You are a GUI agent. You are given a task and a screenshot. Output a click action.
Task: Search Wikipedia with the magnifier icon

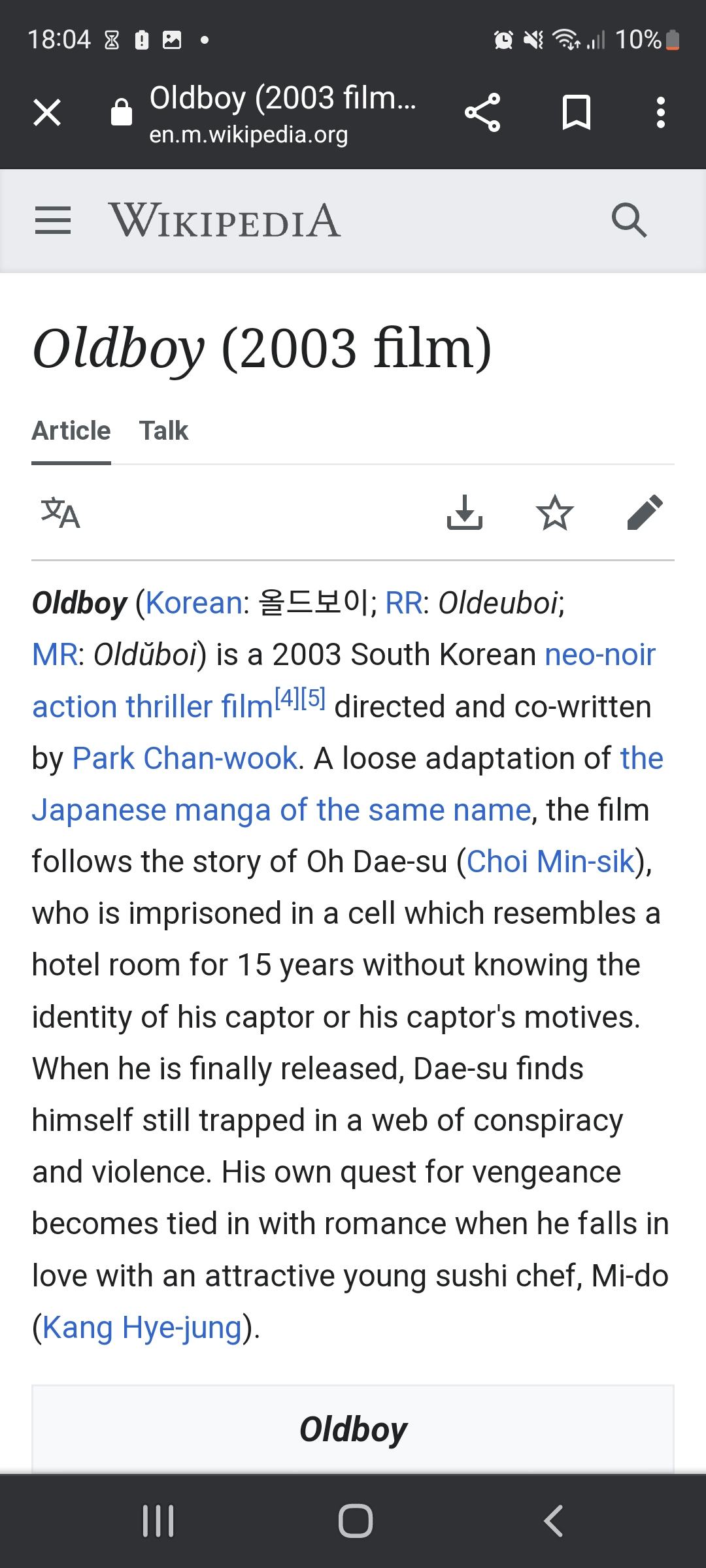tap(629, 221)
